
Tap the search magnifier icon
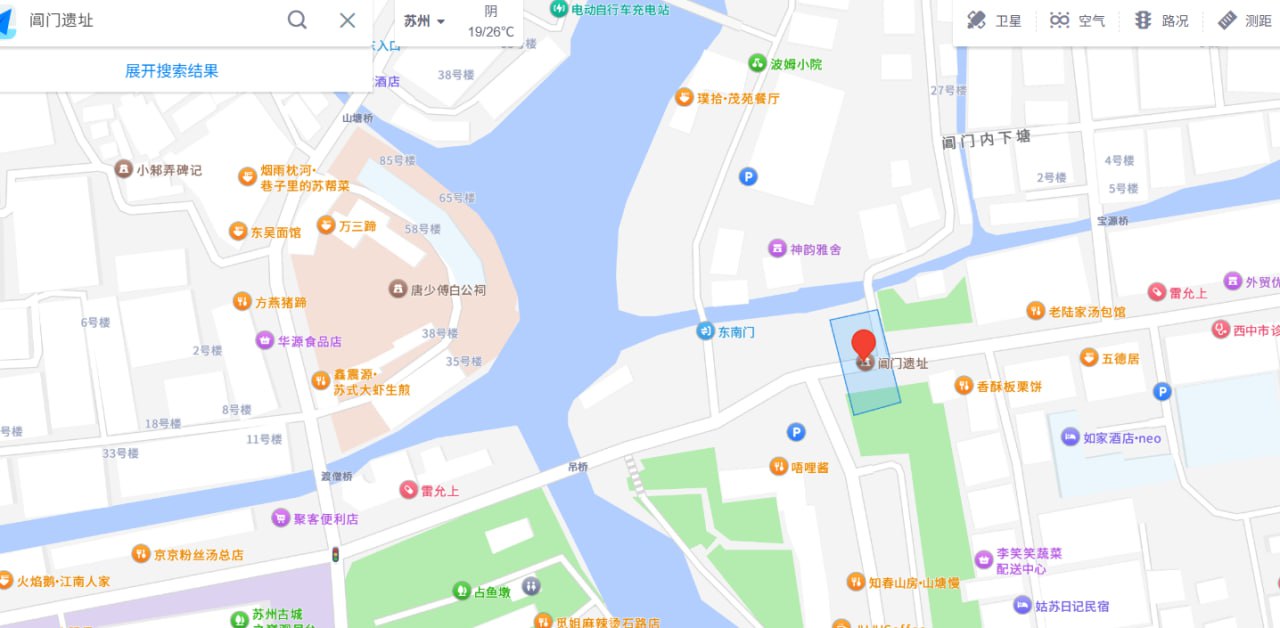click(297, 20)
